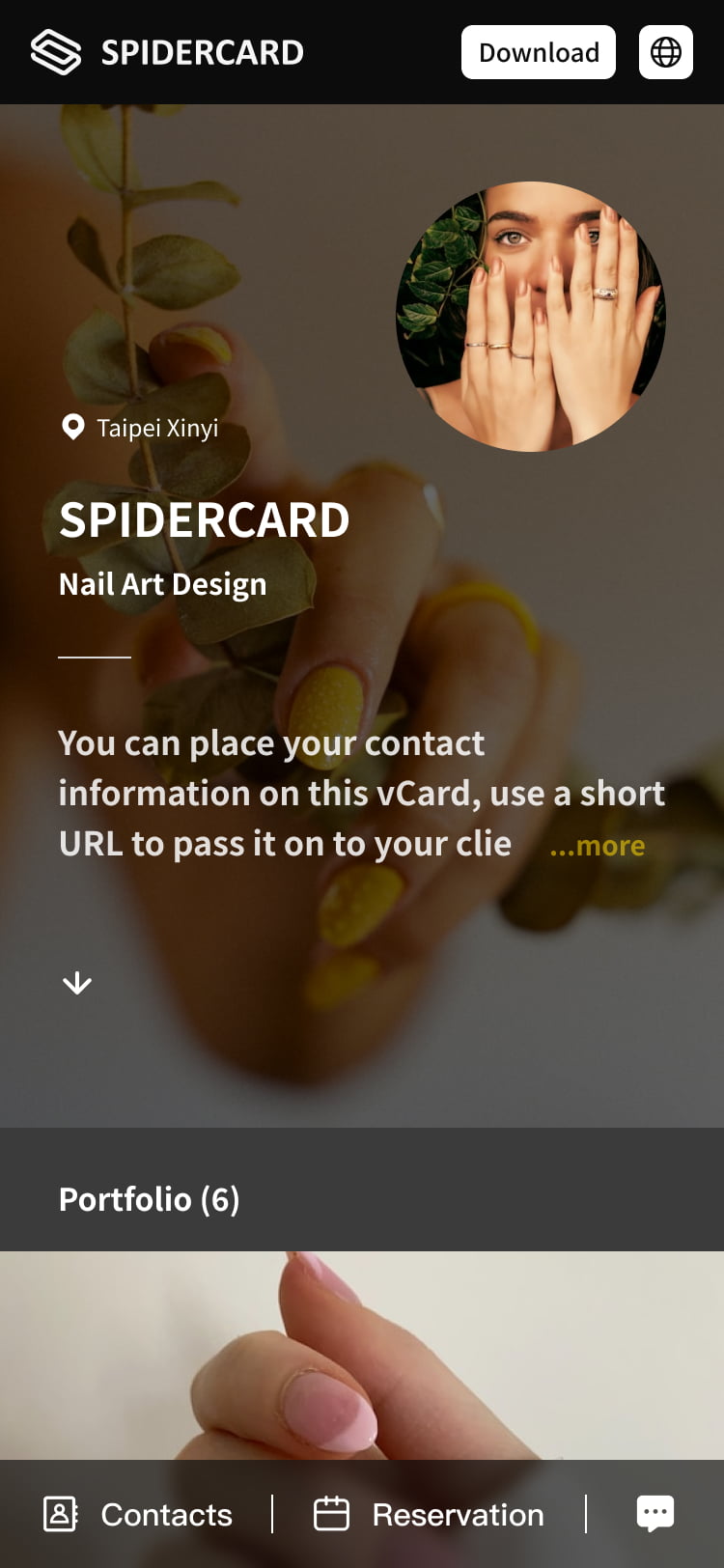The image size is (724, 1568).
Task: Tap the address book Contacts icon
Action: [60, 1514]
